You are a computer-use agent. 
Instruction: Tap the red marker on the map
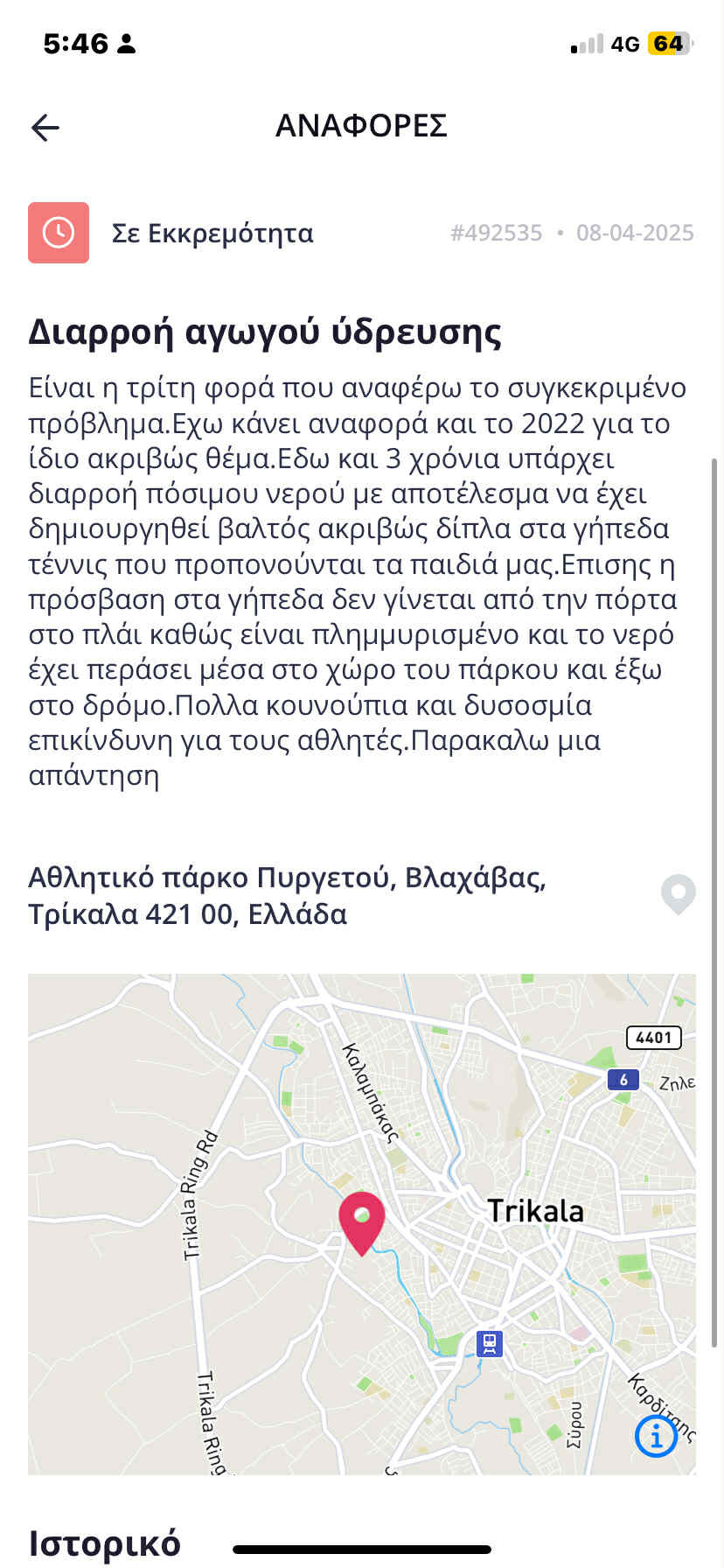click(362, 1220)
